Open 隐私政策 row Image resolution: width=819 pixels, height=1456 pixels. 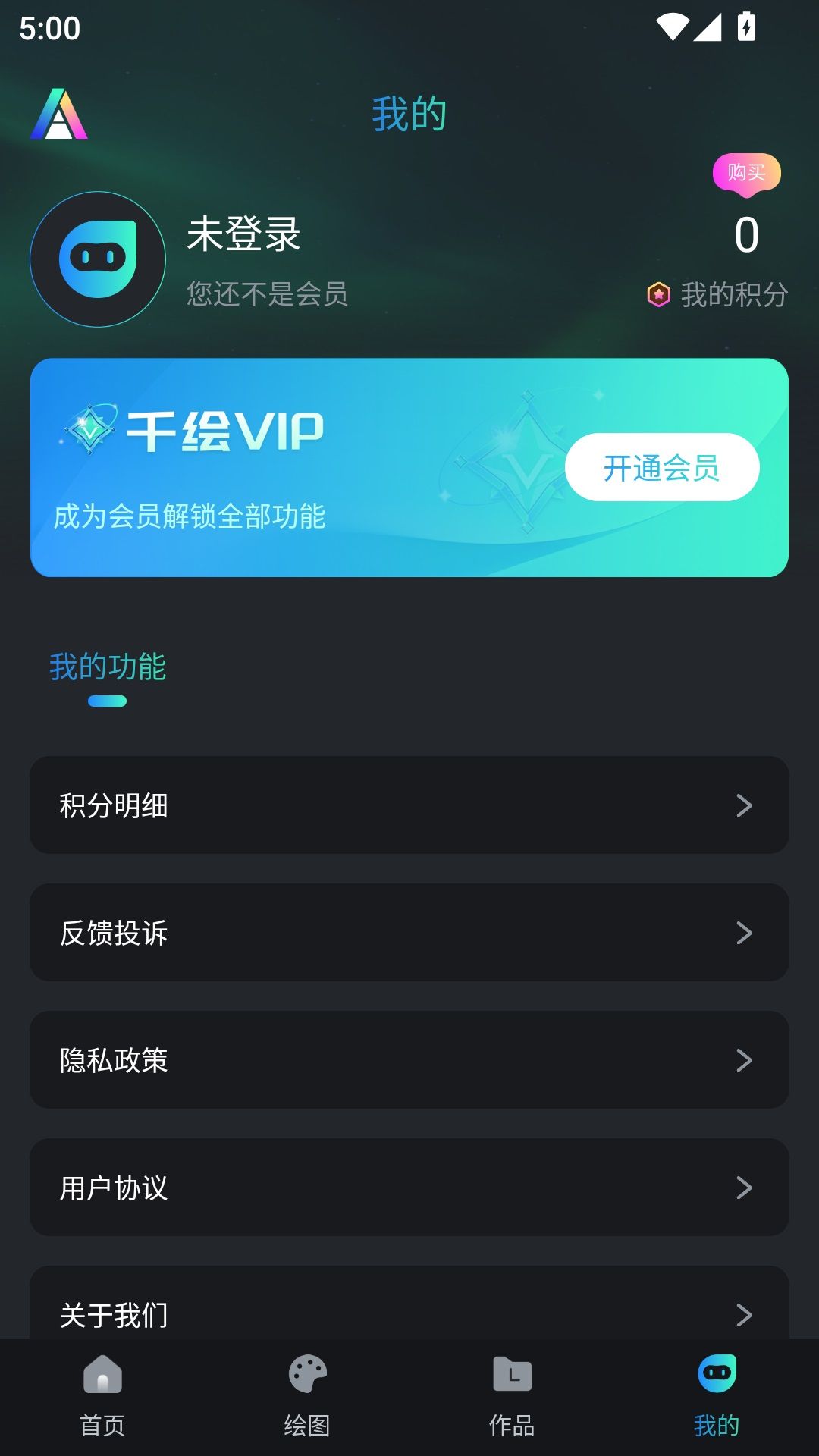[x=409, y=1059]
